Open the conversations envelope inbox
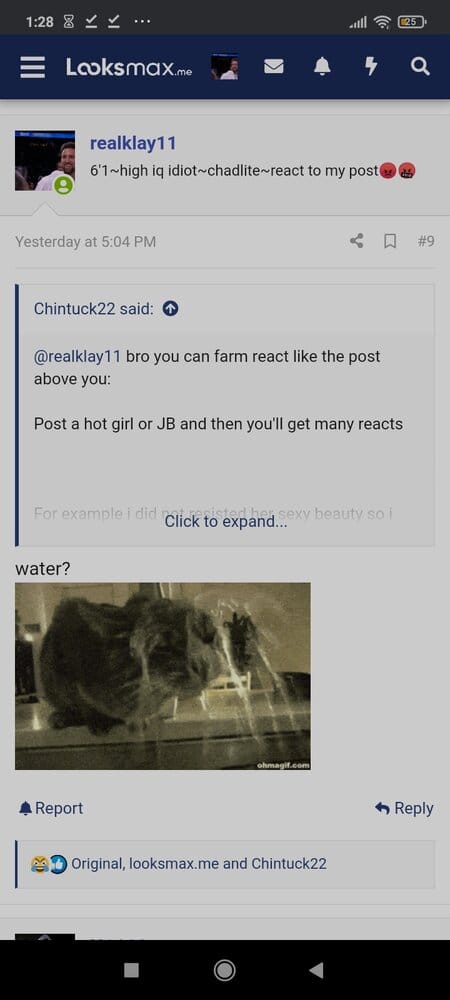This screenshot has width=450, height=1000. point(273,66)
